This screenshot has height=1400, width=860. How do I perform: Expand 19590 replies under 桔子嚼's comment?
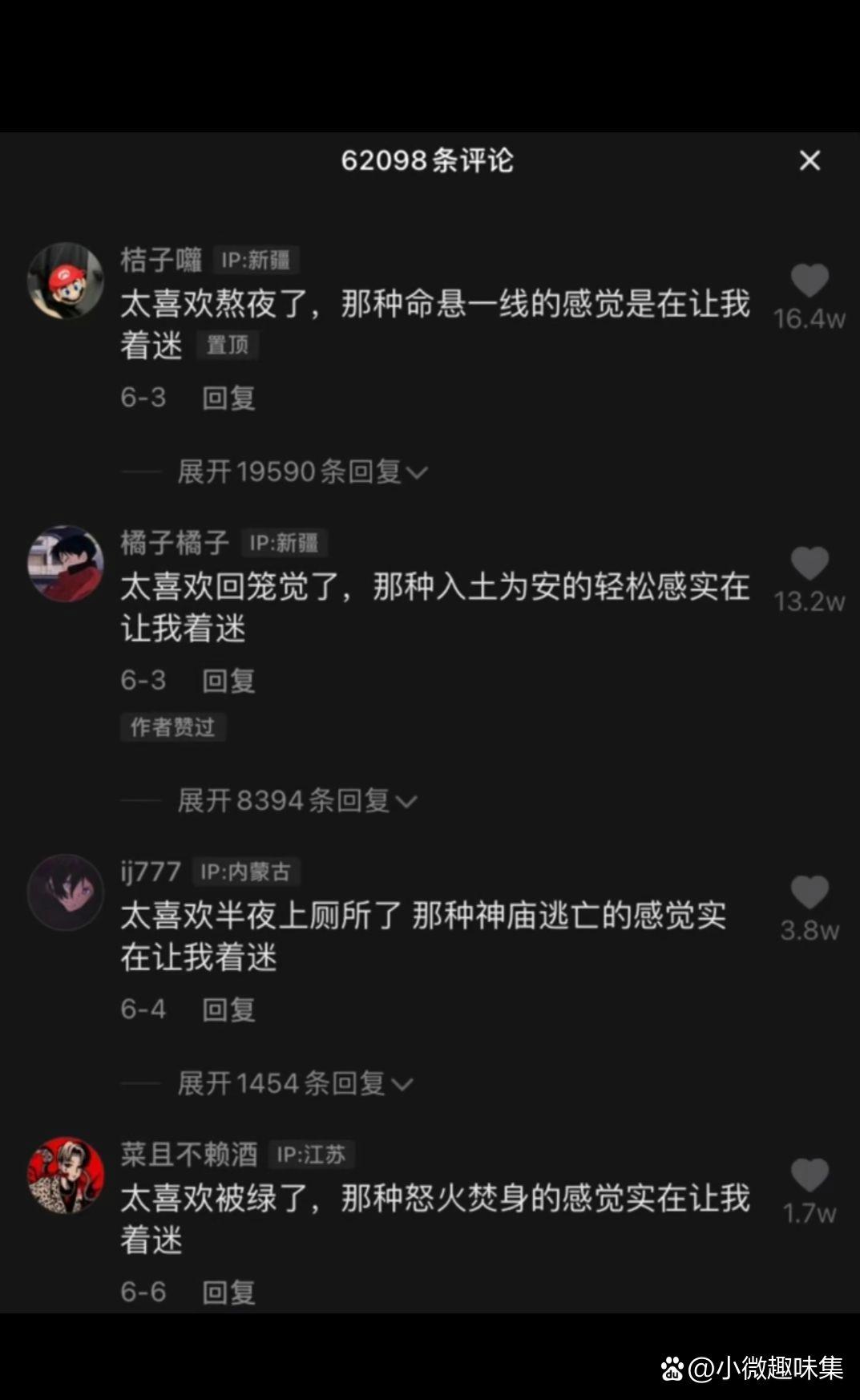pyautogui.click(x=301, y=471)
